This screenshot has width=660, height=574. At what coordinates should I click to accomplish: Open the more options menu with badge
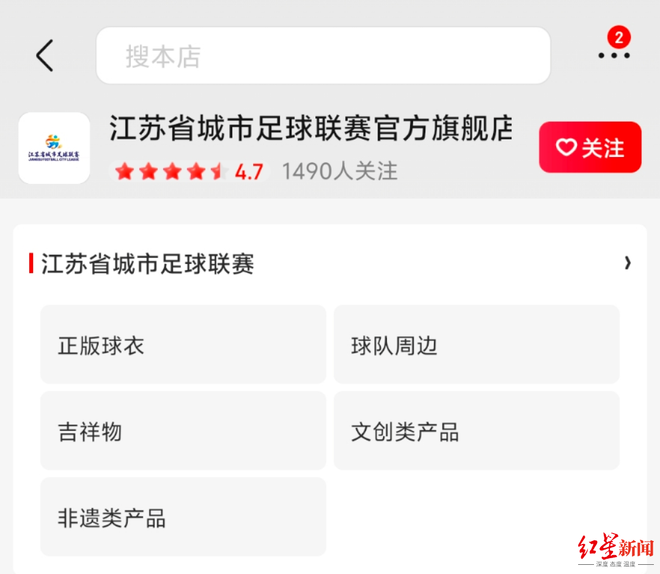(x=613, y=54)
